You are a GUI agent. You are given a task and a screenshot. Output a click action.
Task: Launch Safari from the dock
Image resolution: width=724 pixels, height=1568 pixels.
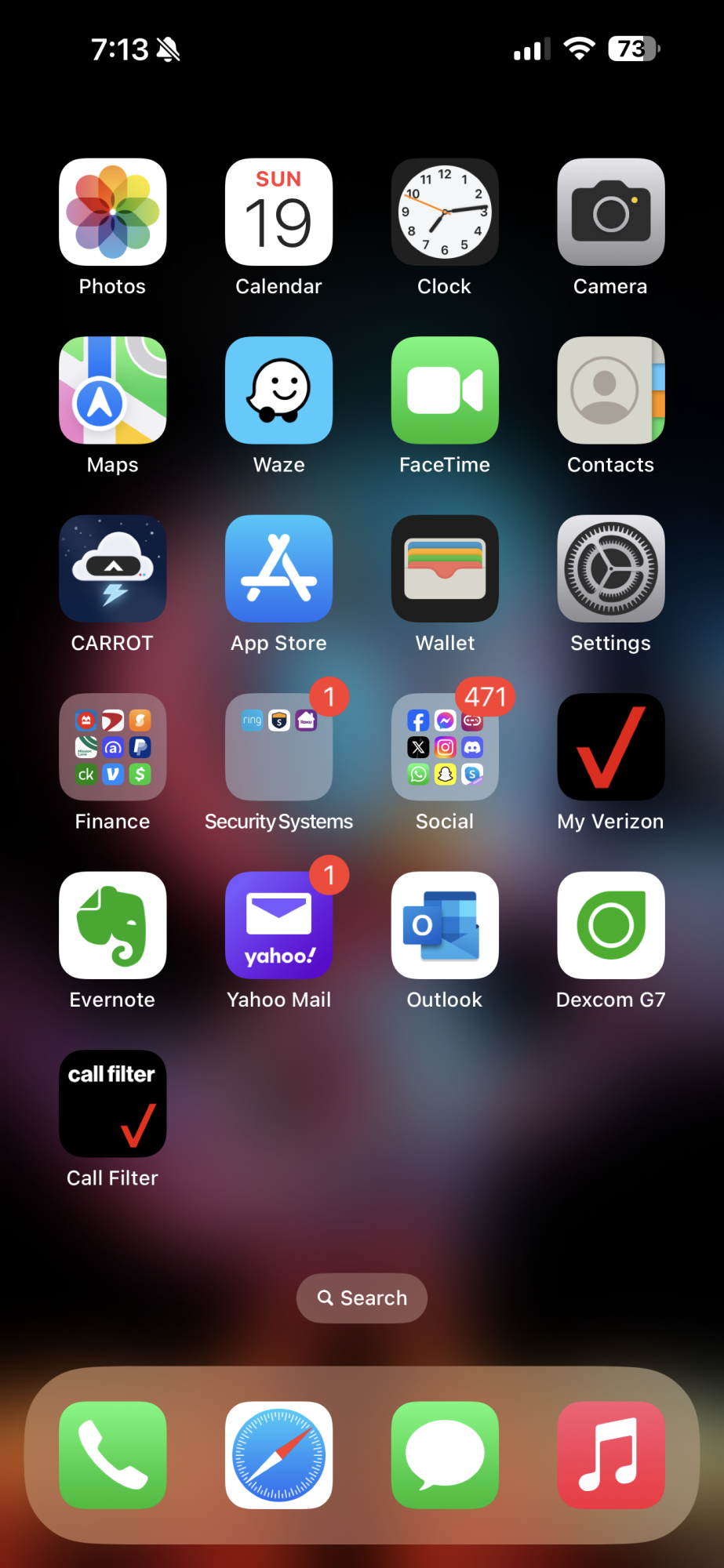click(x=278, y=1455)
